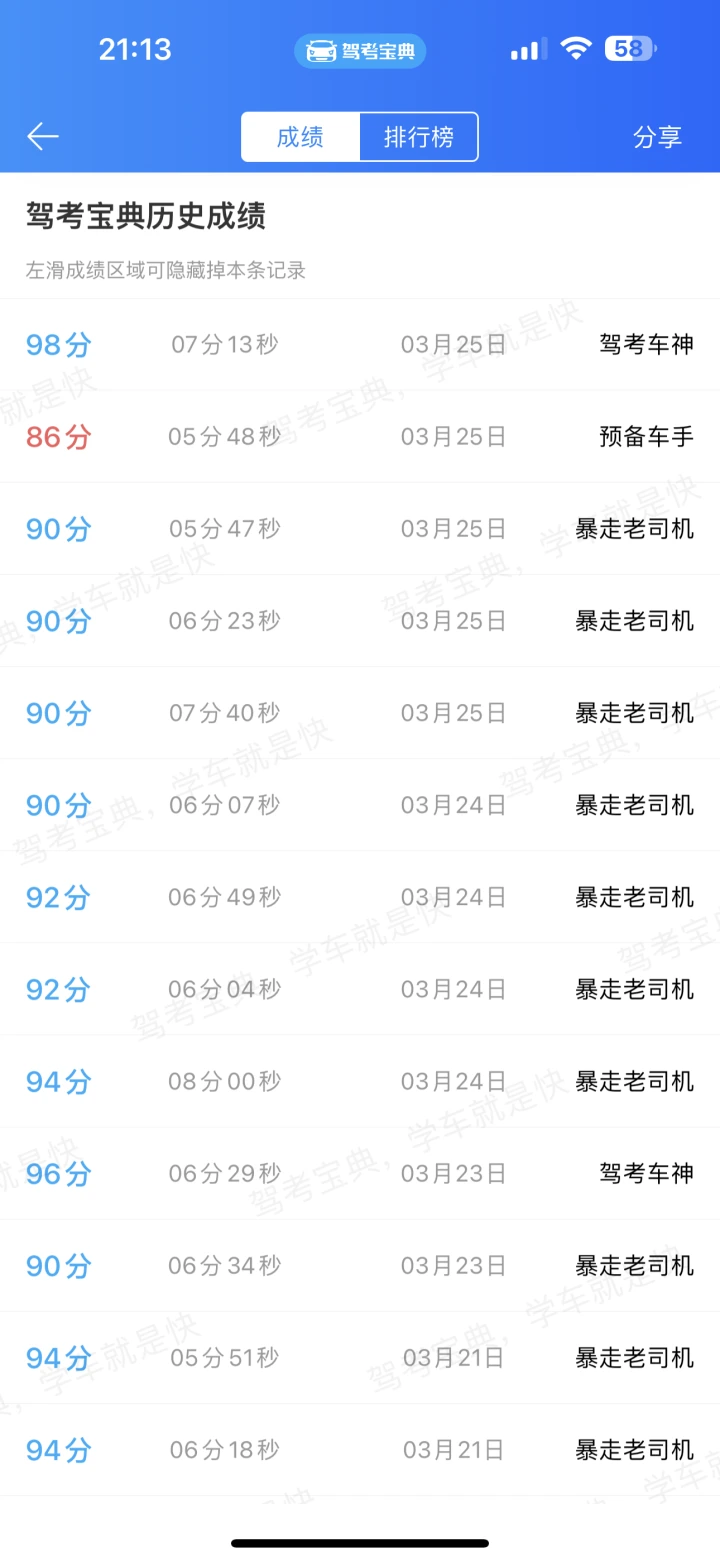720x1561 pixels.
Task: Go back using the arrow icon
Action: (43, 136)
